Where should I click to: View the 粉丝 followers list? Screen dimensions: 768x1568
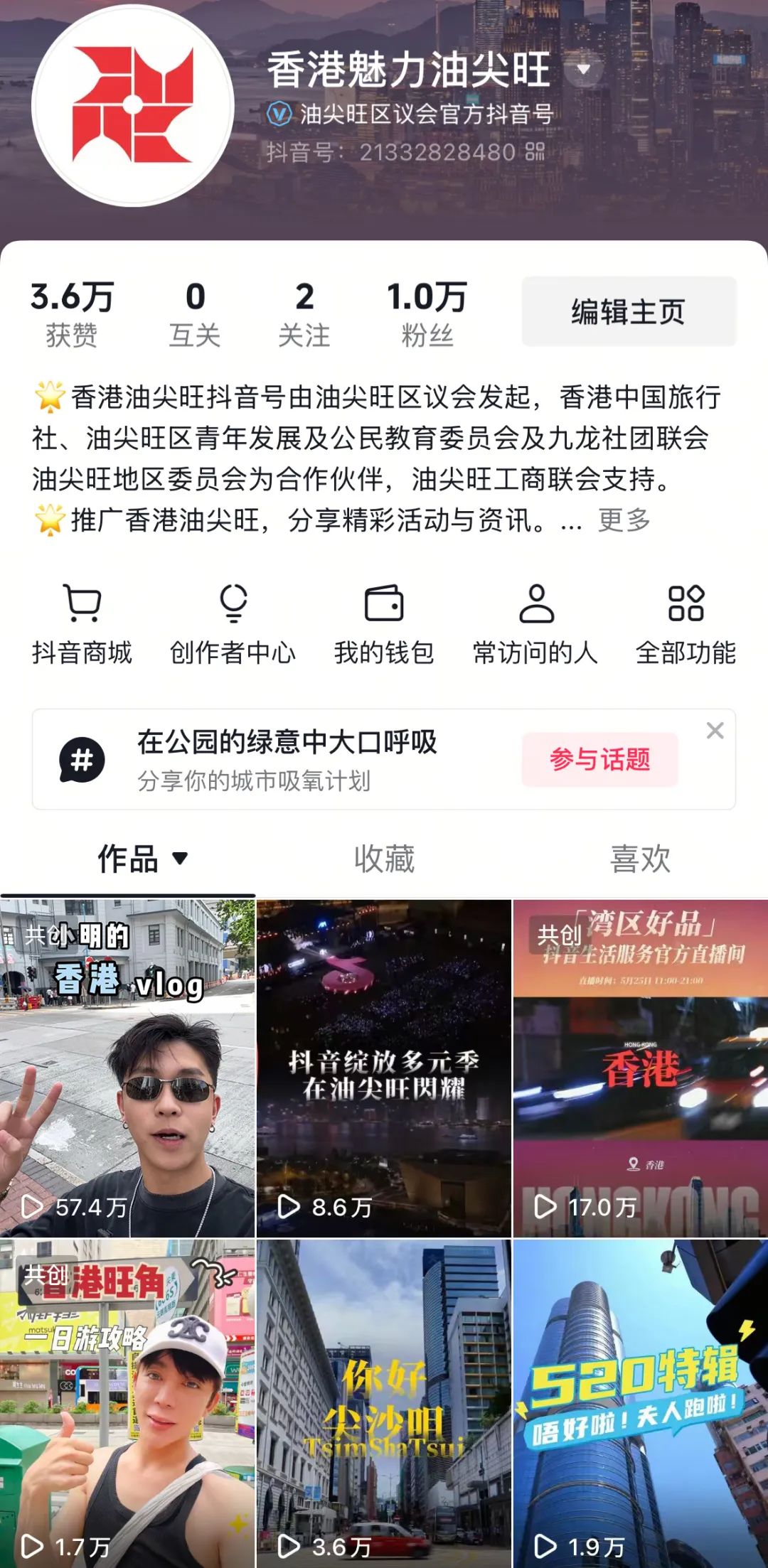pyautogui.click(x=427, y=313)
